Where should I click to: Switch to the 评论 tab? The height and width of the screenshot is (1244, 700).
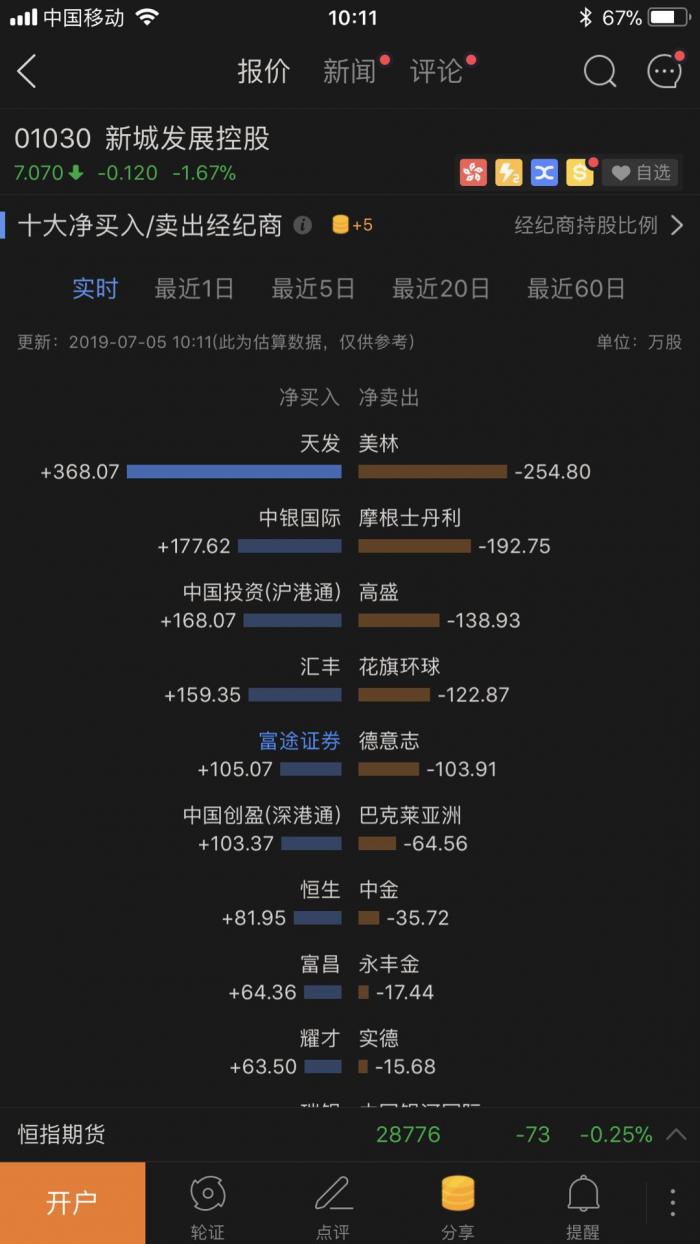[436, 71]
